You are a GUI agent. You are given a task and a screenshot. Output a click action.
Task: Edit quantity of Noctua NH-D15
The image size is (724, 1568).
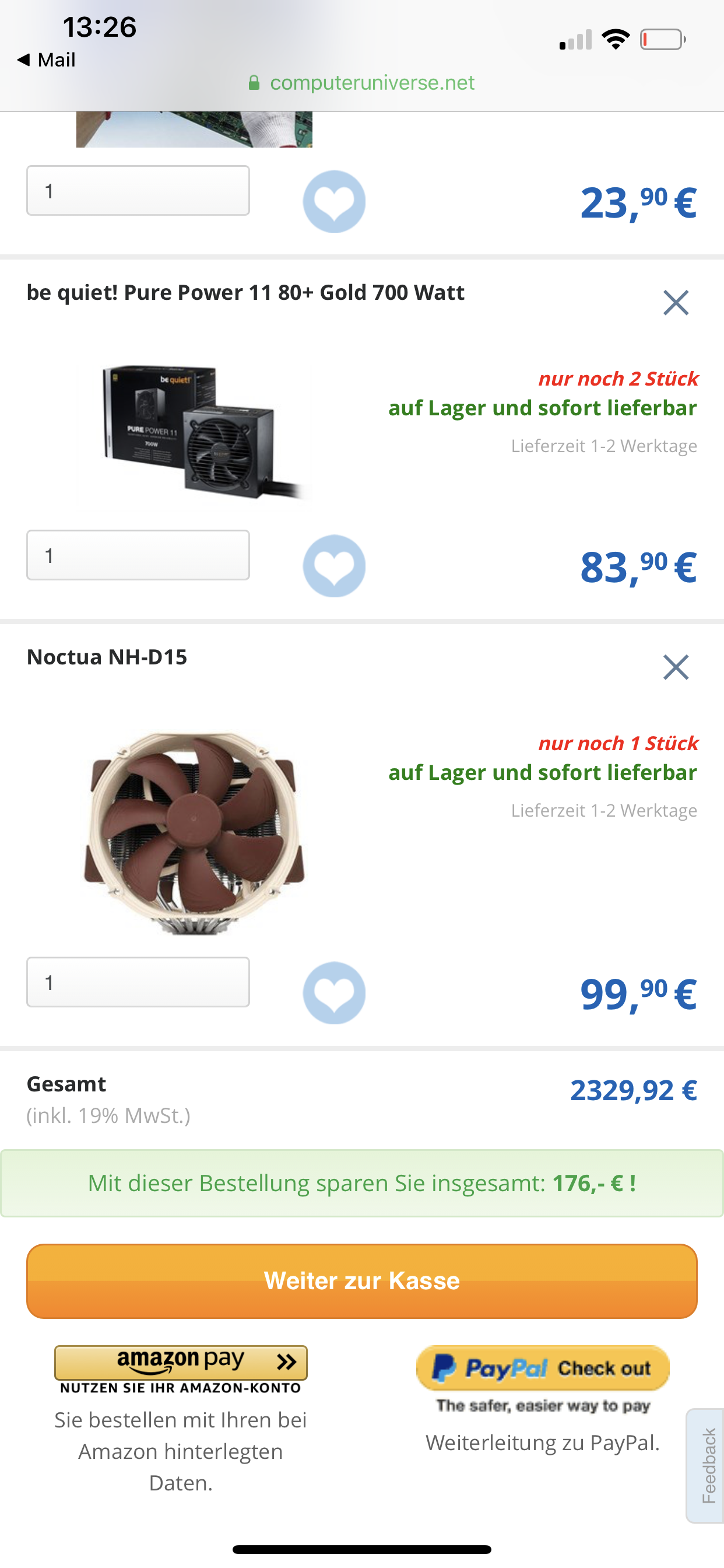click(138, 982)
